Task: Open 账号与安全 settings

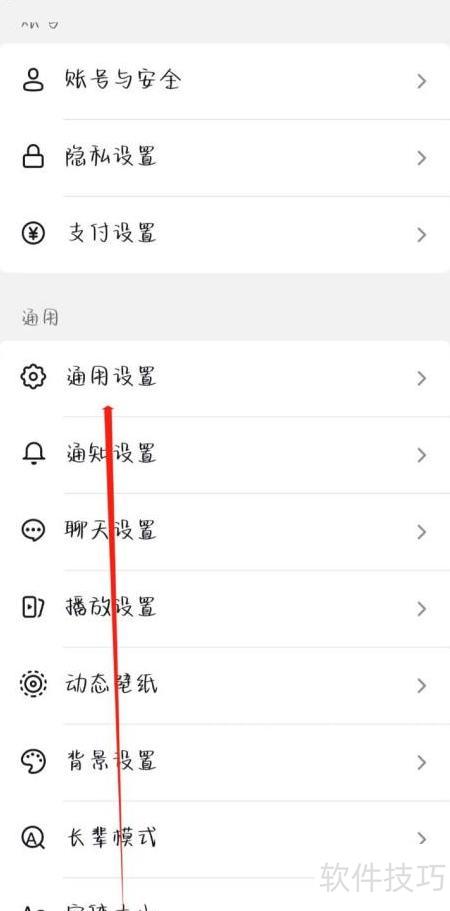Action: pyautogui.click(x=225, y=81)
